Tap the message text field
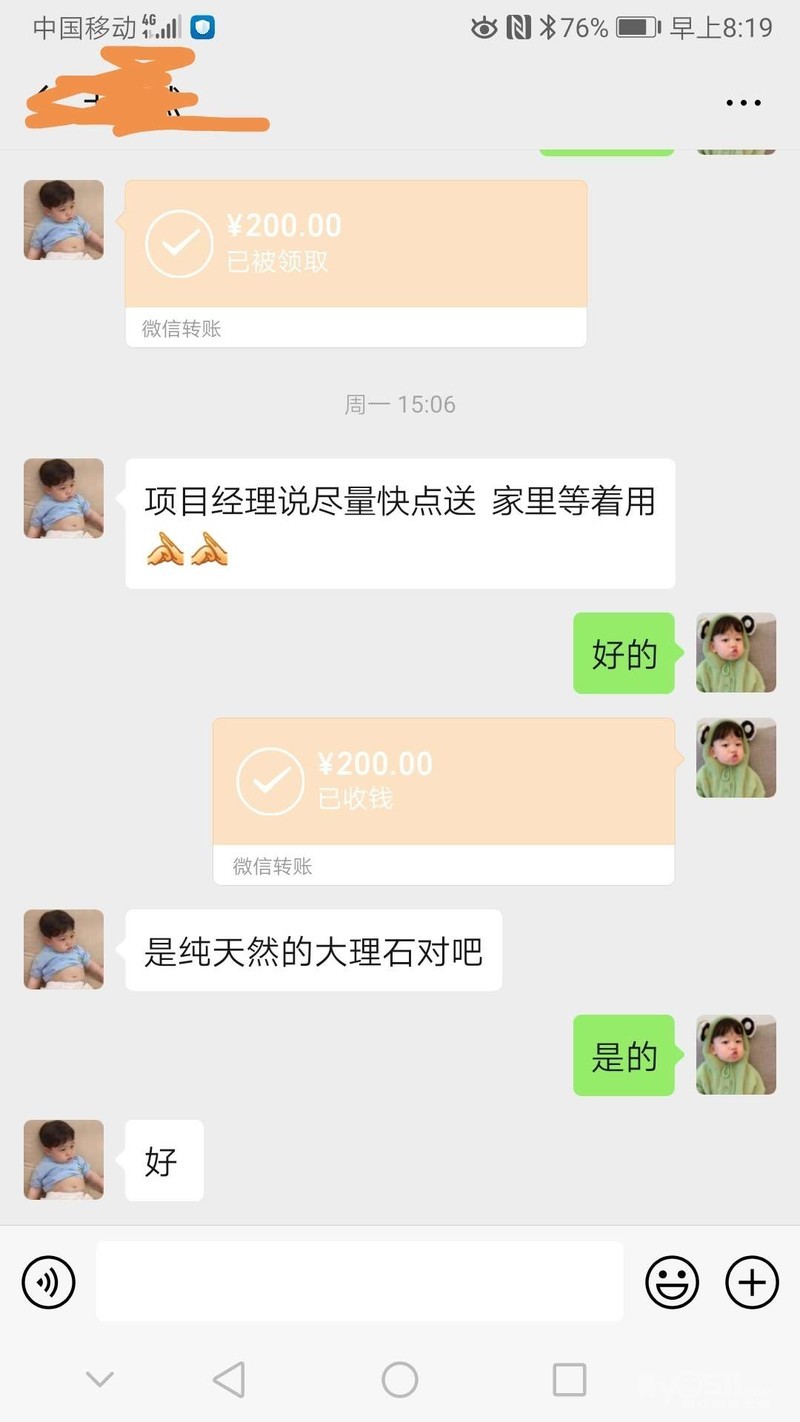This screenshot has height=1422, width=800. [x=359, y=1281]
